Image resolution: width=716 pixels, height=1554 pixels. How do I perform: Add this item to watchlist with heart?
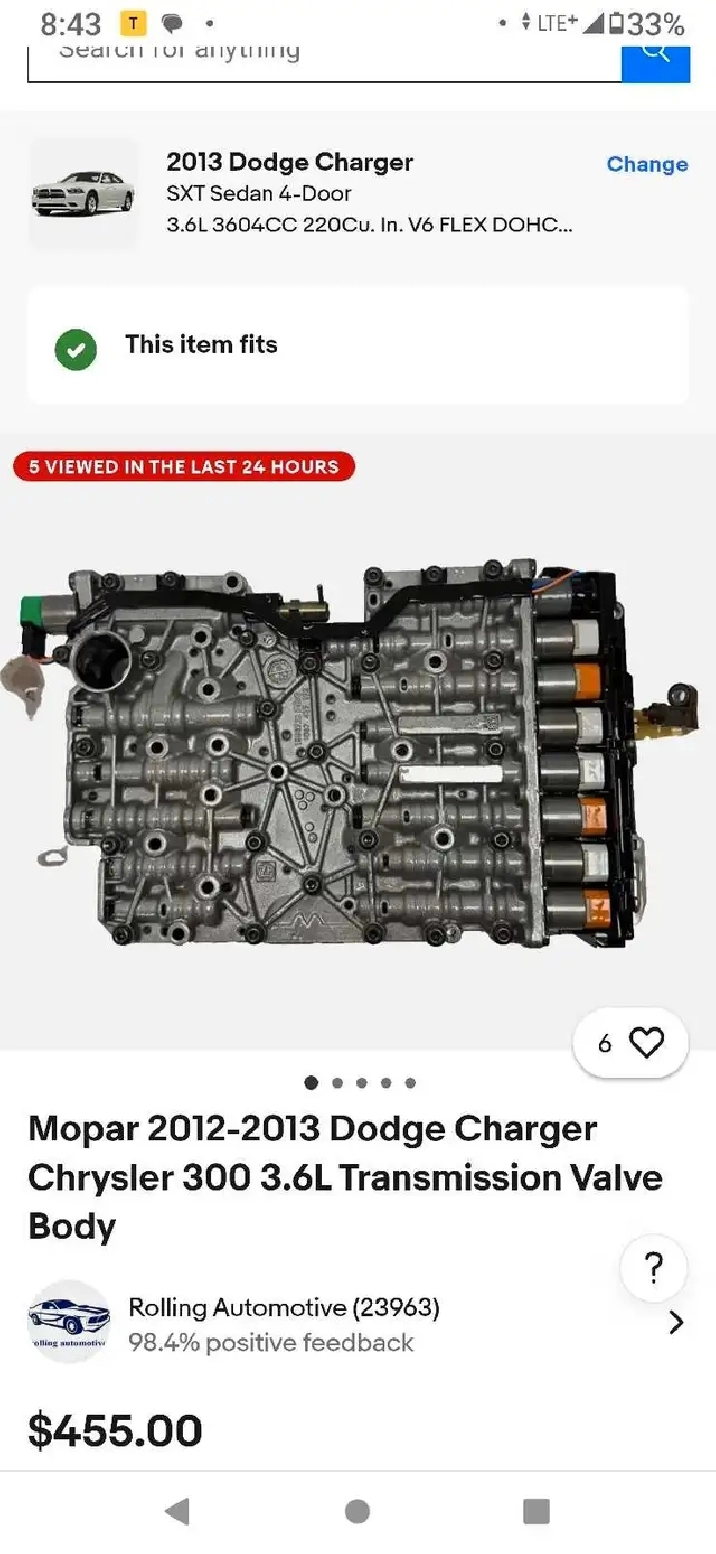pyautogui.click(x=631, y=1043)
